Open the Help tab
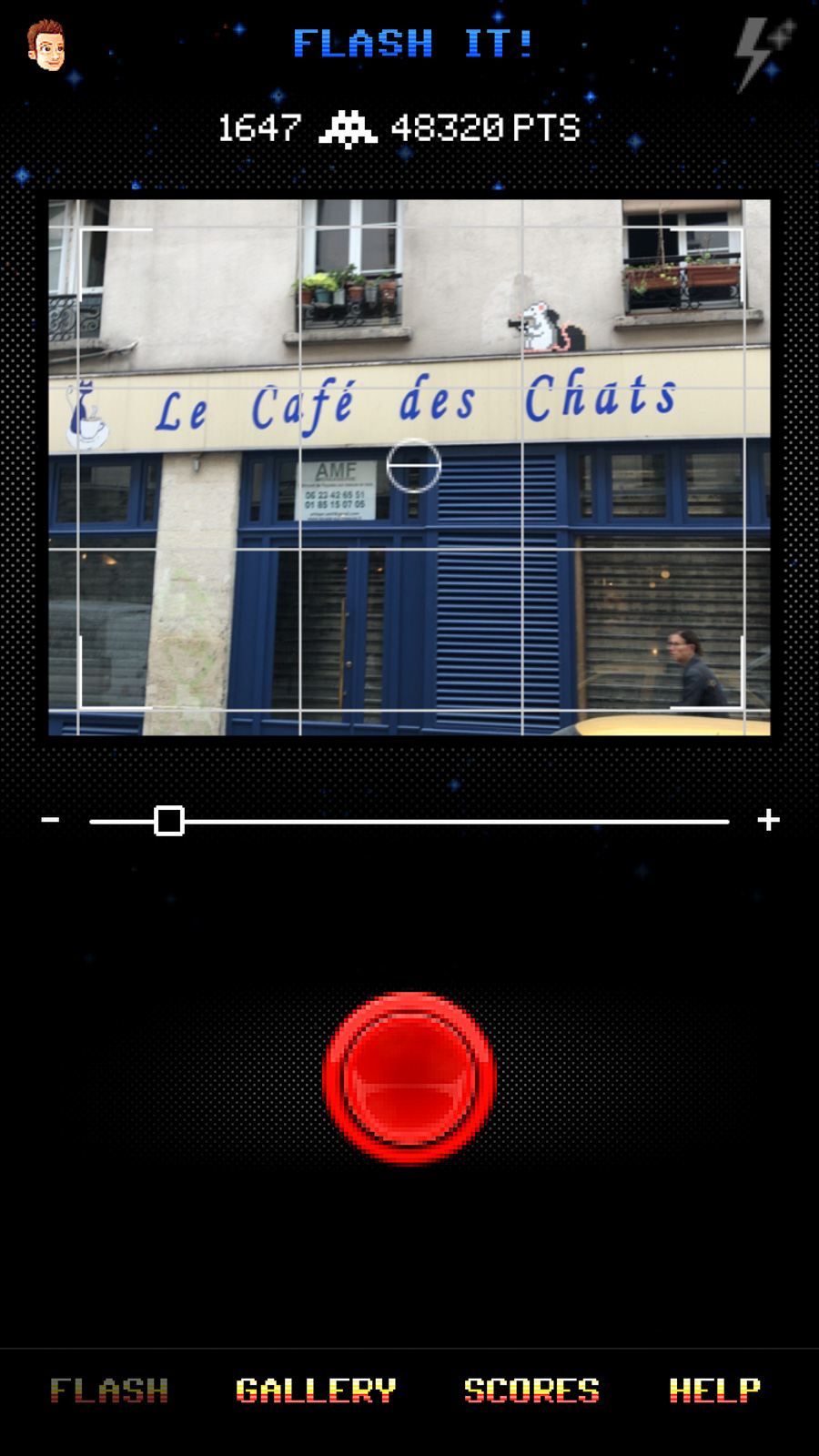Viewport: 819px width, 1456px height. tap(715, 1390)
